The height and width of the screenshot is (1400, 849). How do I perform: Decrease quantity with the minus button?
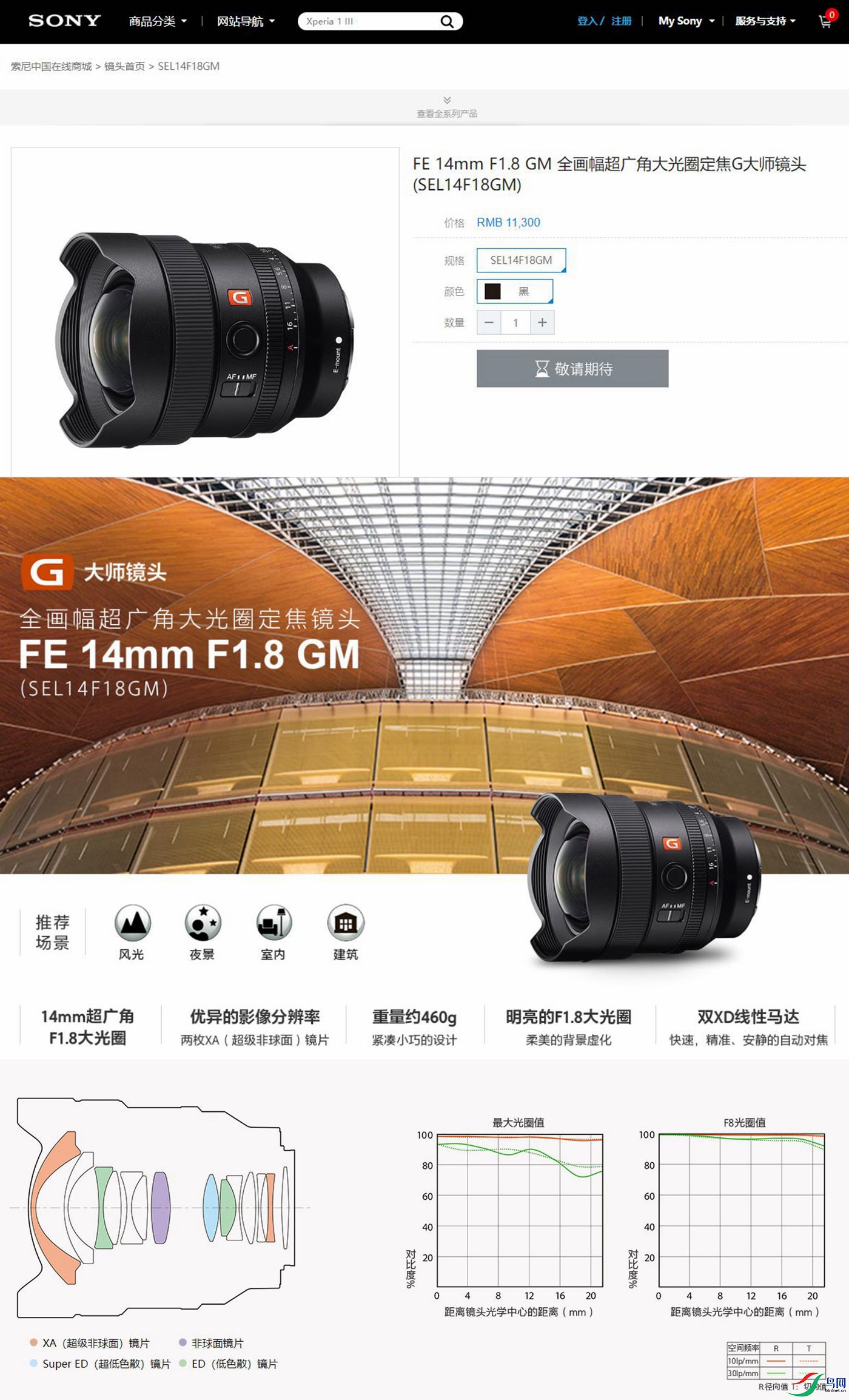(489, 323)
